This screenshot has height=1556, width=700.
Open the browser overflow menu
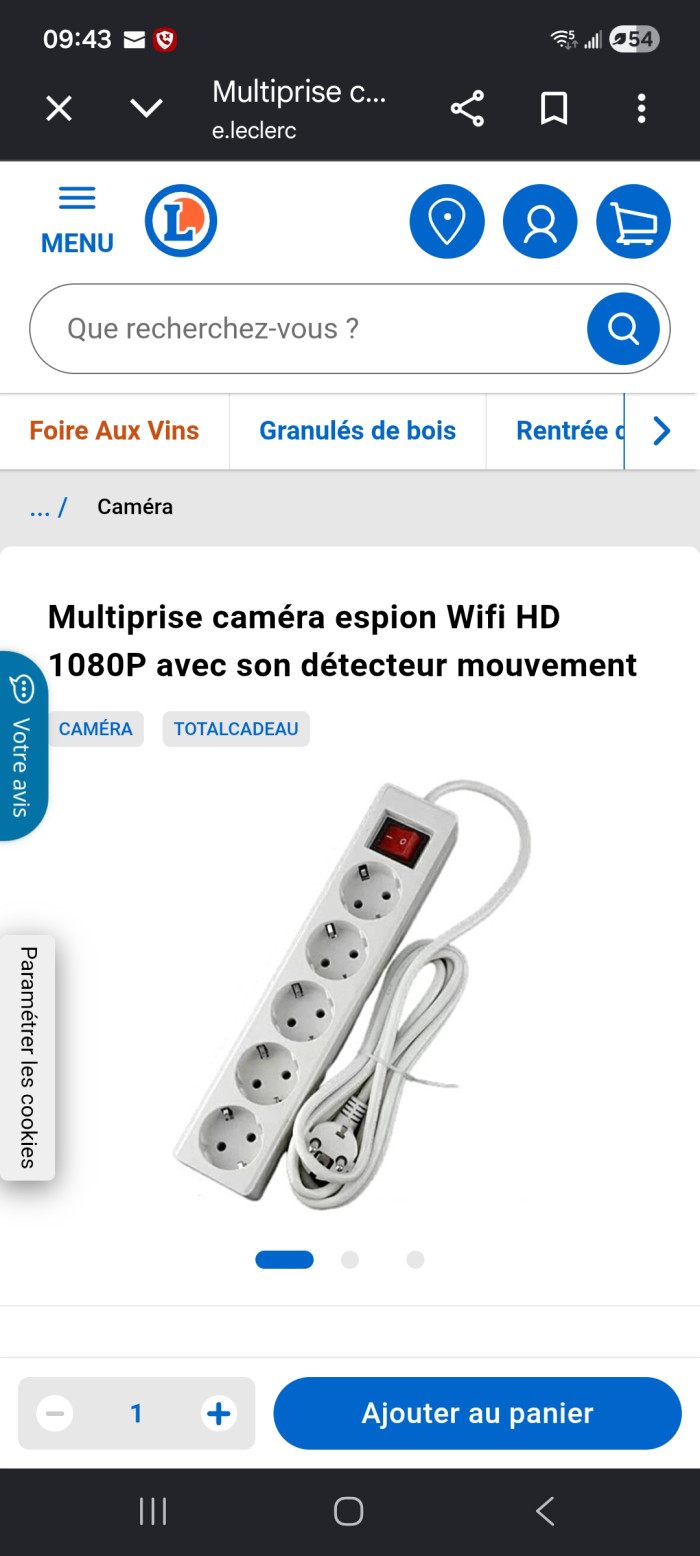click(x=641, y=108)
